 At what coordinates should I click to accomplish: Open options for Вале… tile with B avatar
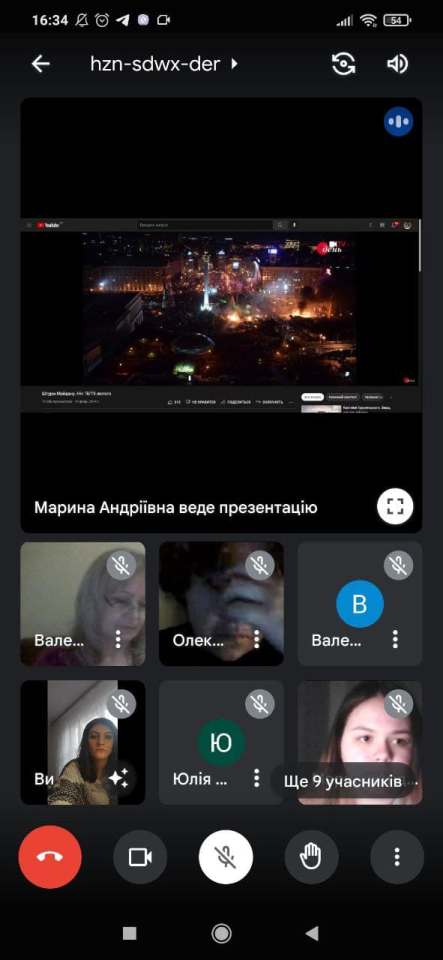(x=395, y=639)
